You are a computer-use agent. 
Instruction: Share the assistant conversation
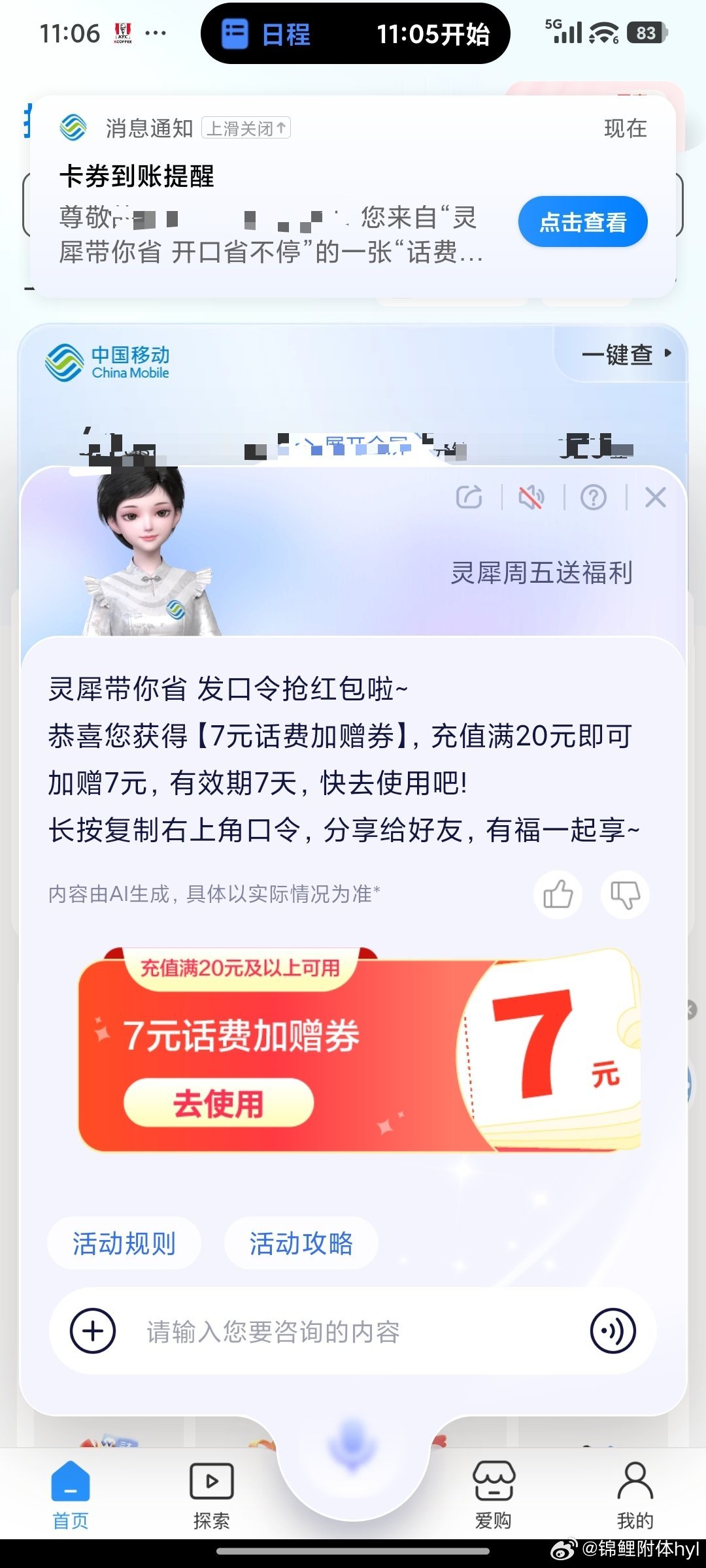click(x=469, y=497)
